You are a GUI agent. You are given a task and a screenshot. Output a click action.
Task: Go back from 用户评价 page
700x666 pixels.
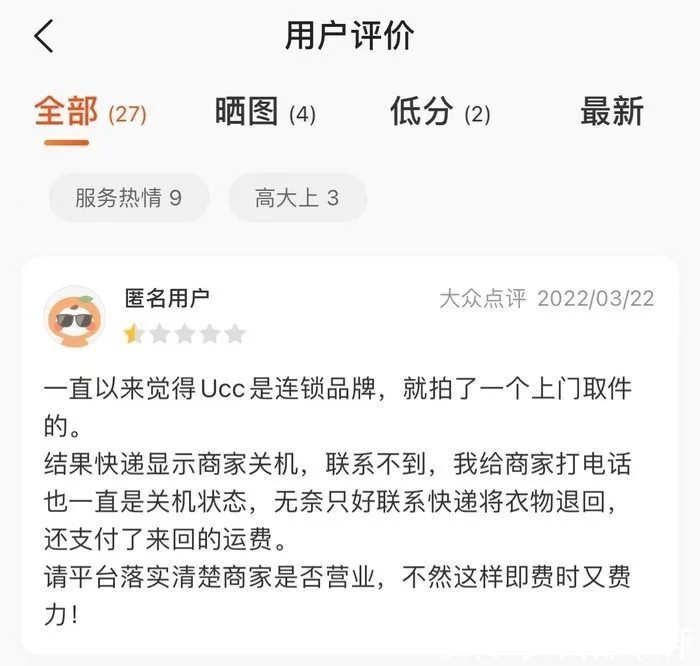(x=43, y=37)
